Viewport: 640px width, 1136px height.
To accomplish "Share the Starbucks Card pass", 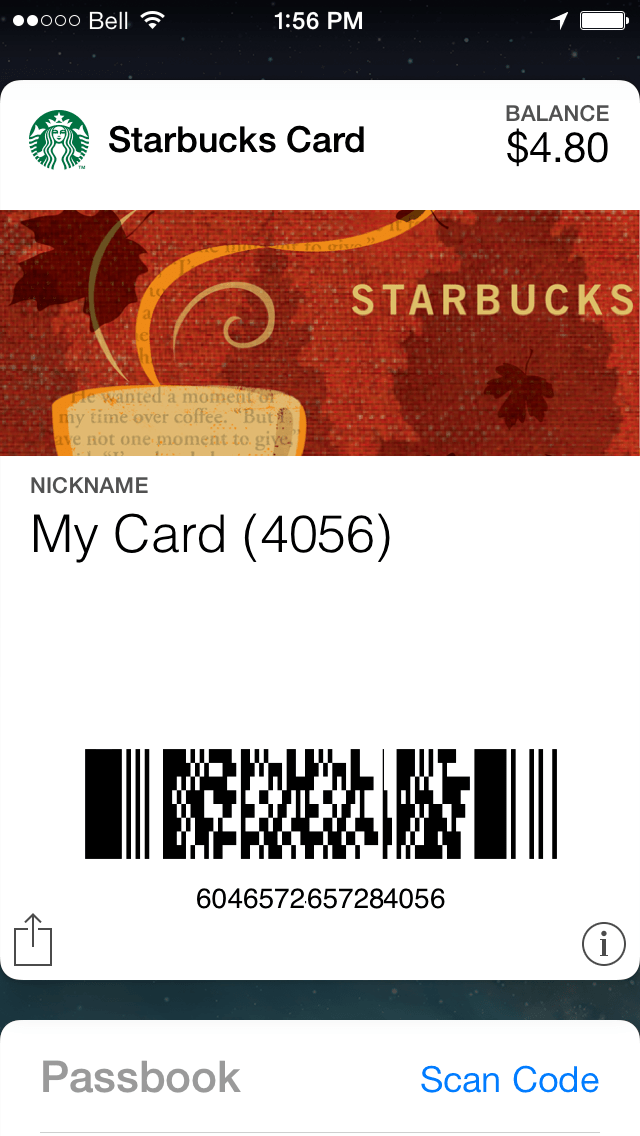I will [x=33, y=939].
